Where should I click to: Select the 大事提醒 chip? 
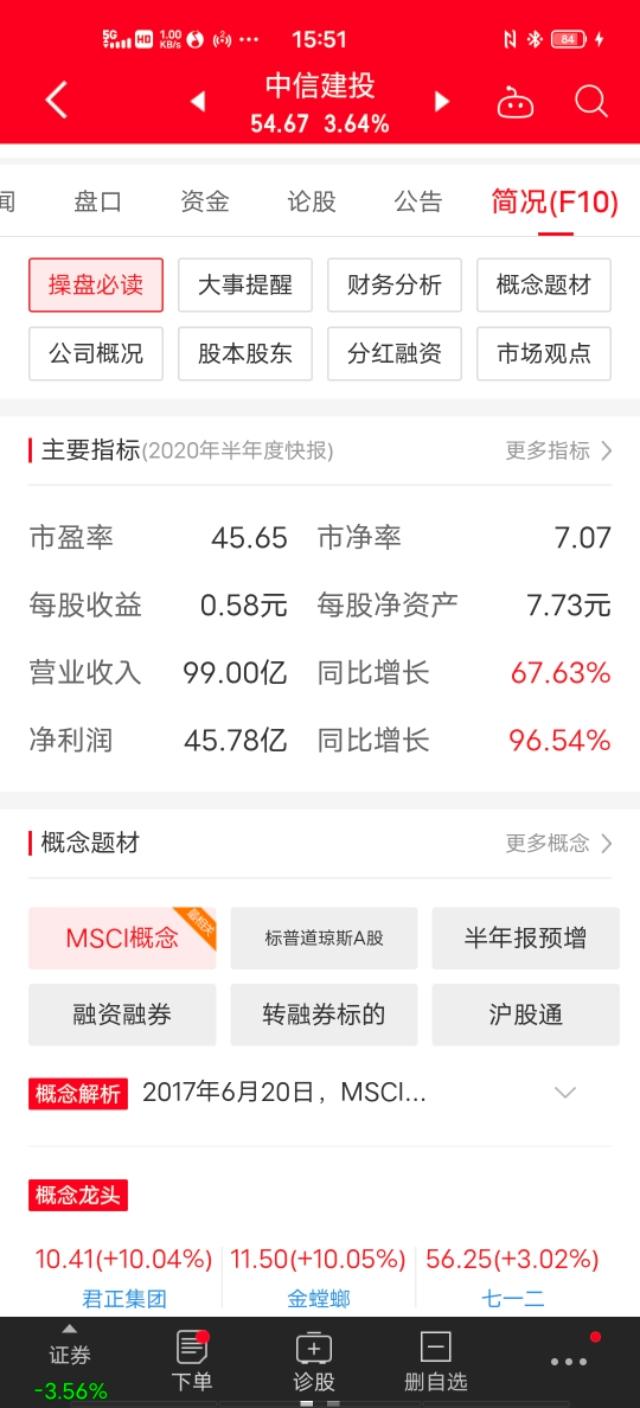245,285
